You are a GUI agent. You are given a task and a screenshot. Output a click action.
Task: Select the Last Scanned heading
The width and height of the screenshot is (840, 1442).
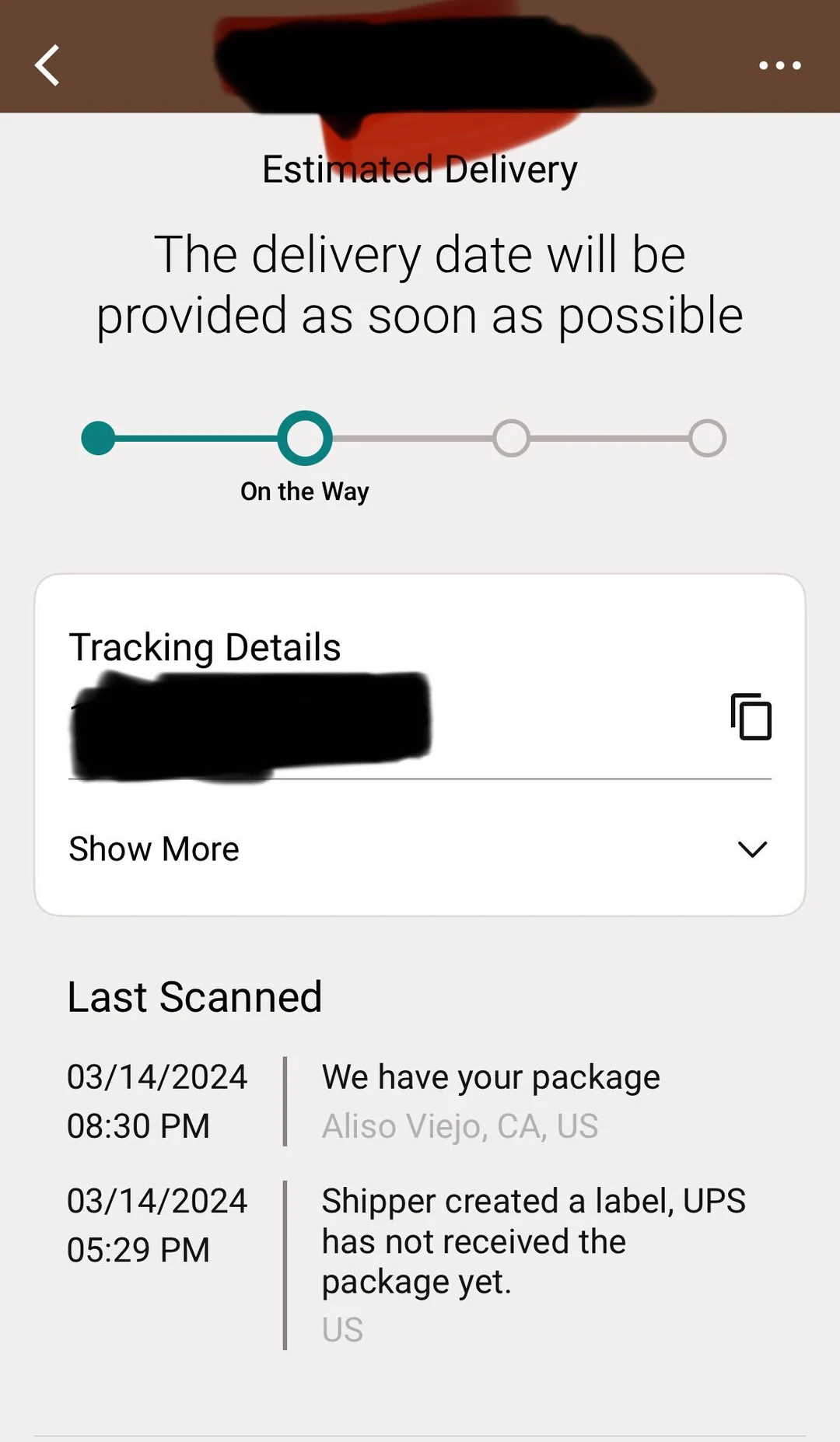(x=194, y=996)
